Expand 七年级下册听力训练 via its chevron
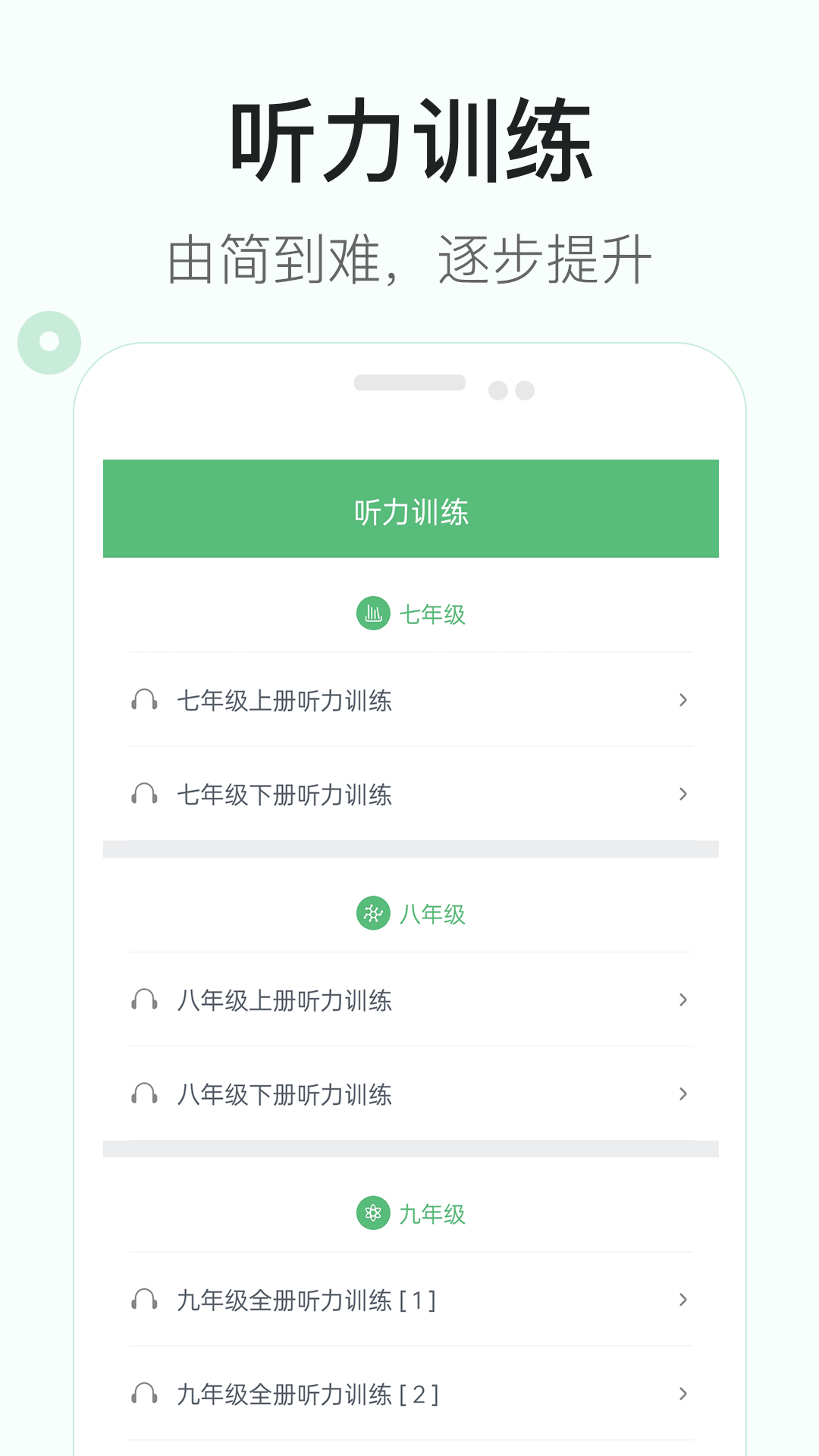Viewport: 819px width, 1456px height. 682,793
